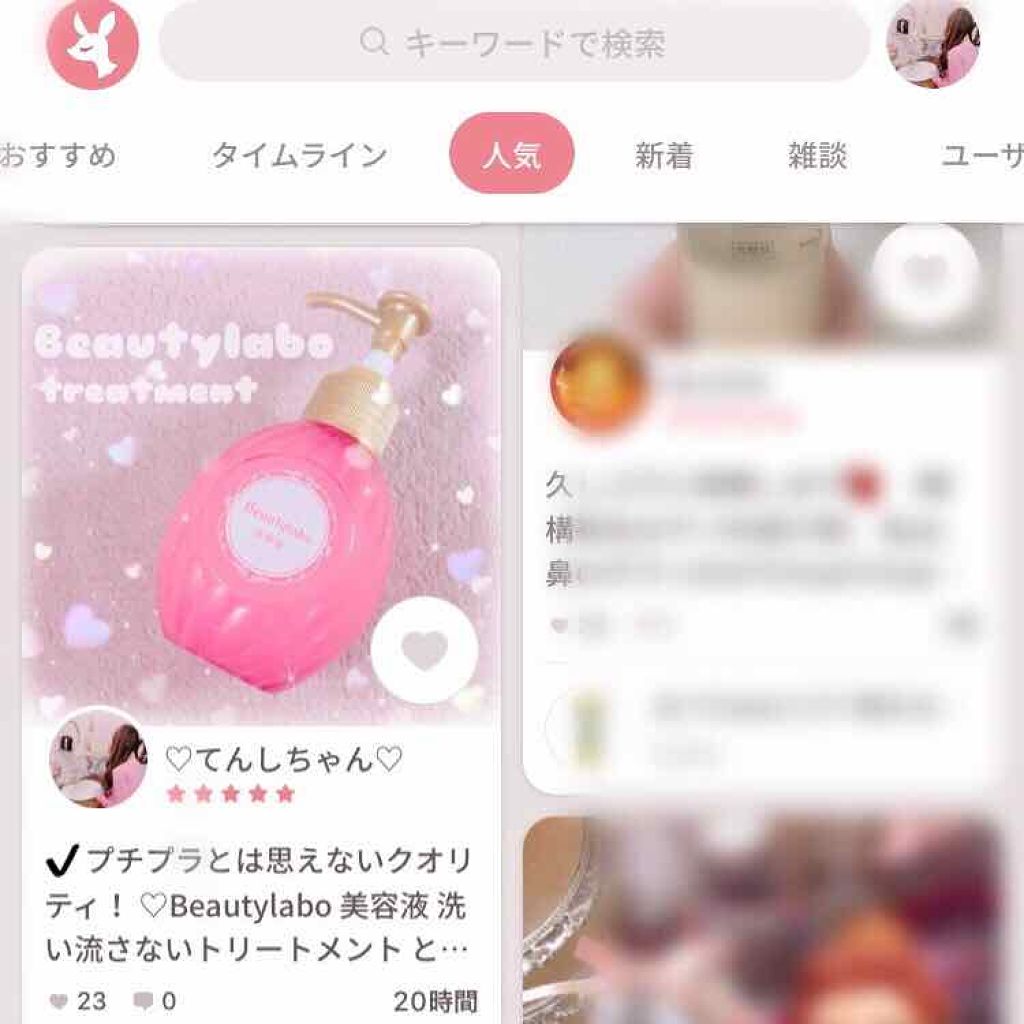Open my profile avatar at top right
The width and height of the screenshot is (1024, 1024).
(x=933, y=44)
